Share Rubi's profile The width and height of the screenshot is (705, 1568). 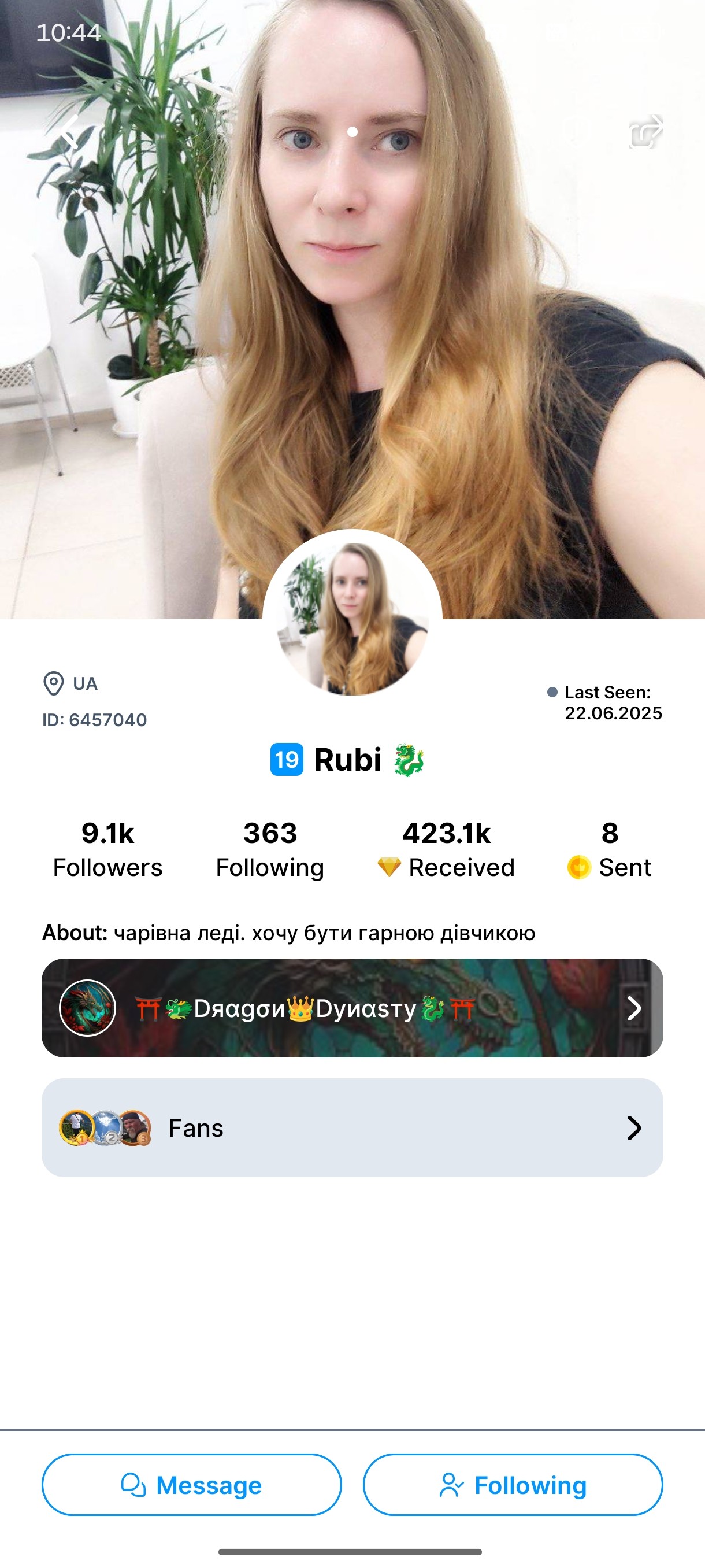pos(645,131)
